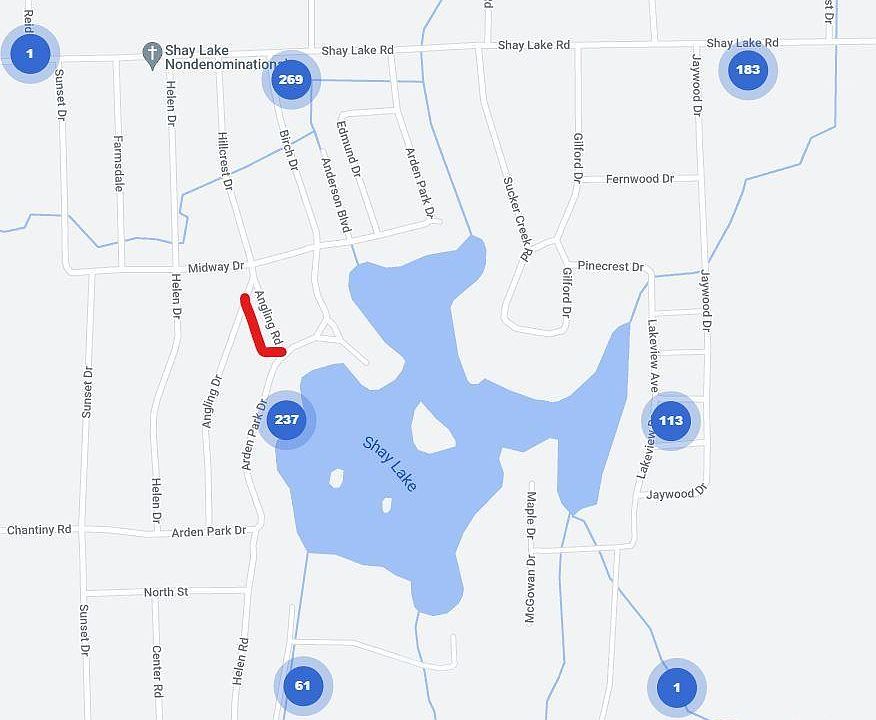Screen dimensions: 876x720
Task: Open the 113 cluster on Lakeview Ave
Action: click(670, 420)
